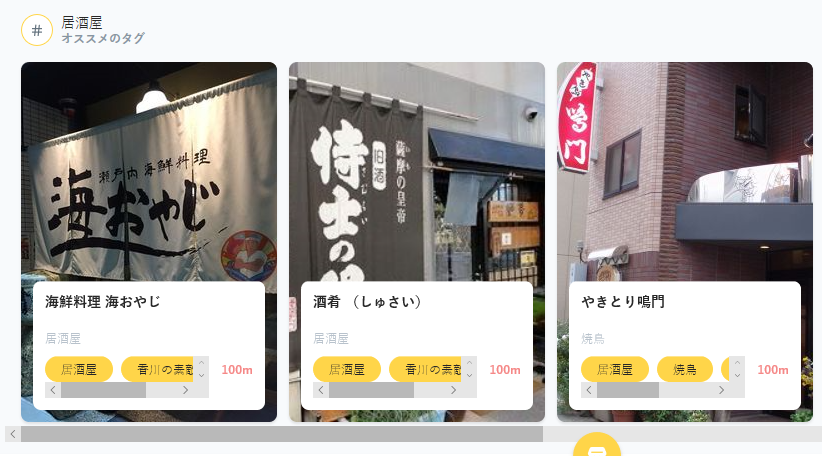Tap right arrow of やきとり鳴門 tag scrollbar

tap(721, 390)
